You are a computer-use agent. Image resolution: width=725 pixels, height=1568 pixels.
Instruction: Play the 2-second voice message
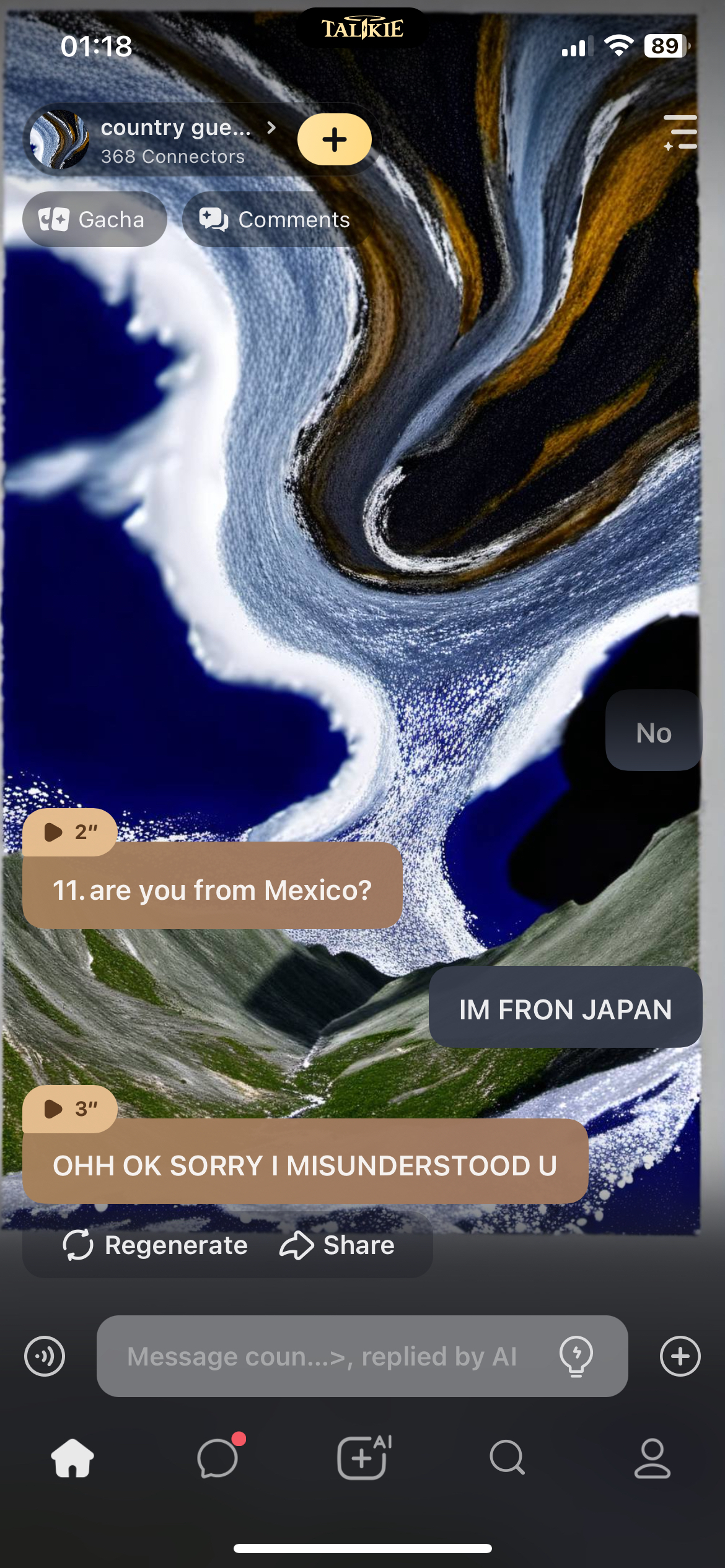click(69, 832)
